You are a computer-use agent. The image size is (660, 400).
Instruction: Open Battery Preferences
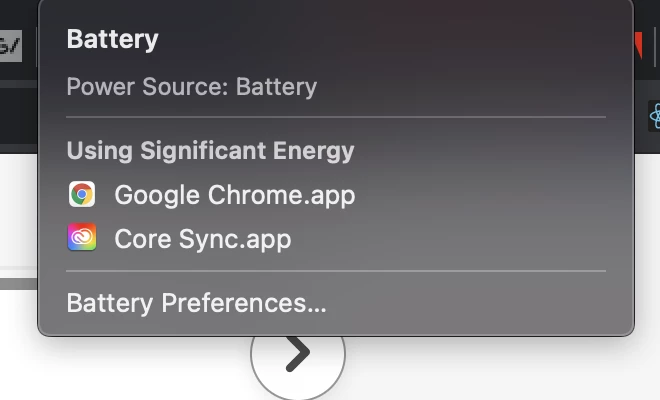pos(196,303)
